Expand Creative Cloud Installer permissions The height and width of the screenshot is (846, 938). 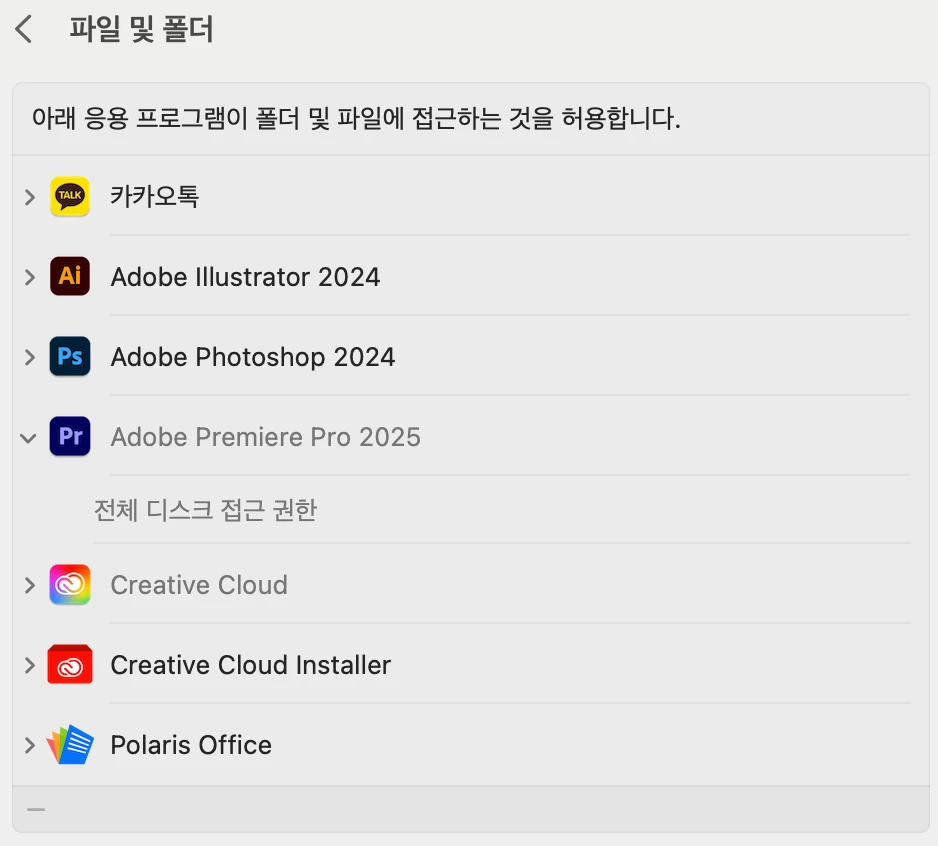pyautogui.click(x=29, y=665)
